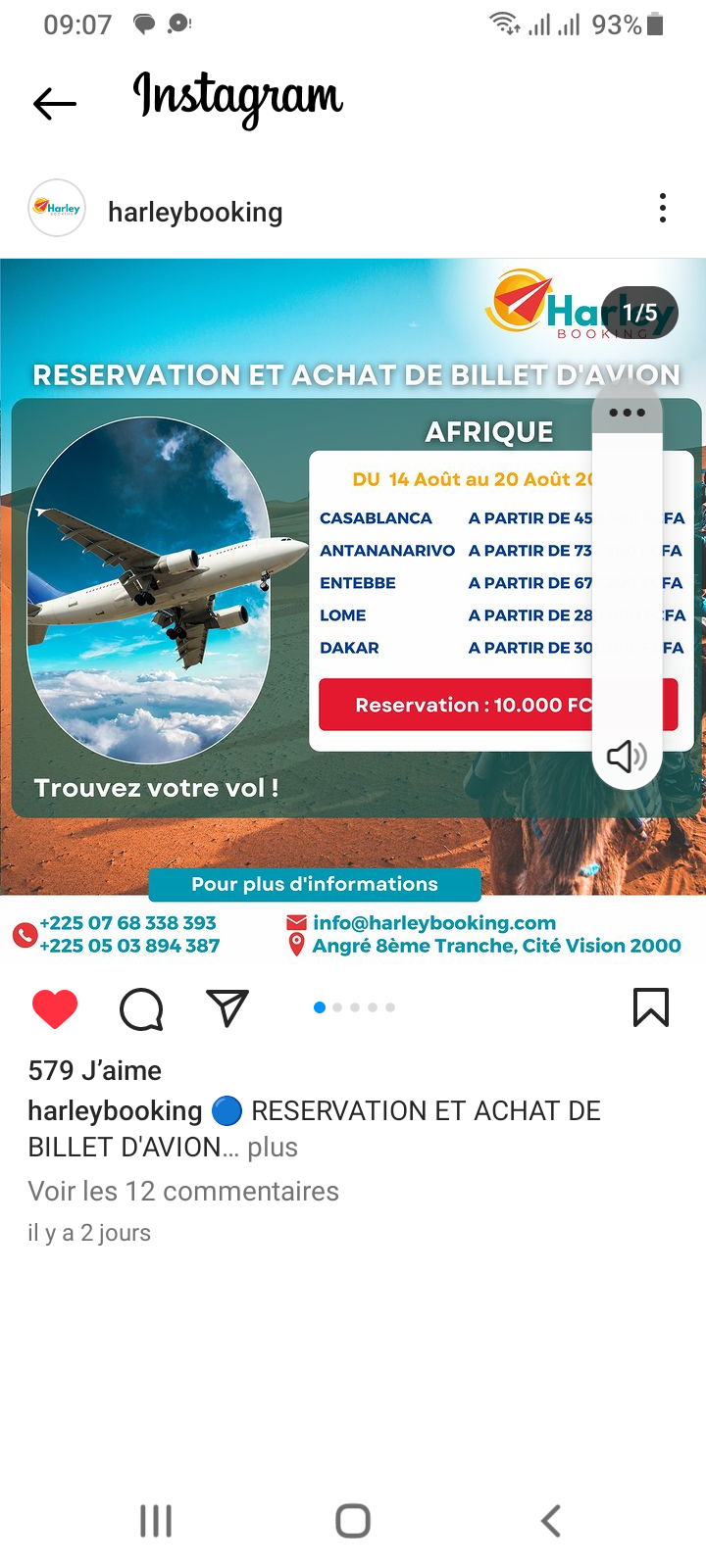Expand the caption by tapping plus

click(273, 1147)
